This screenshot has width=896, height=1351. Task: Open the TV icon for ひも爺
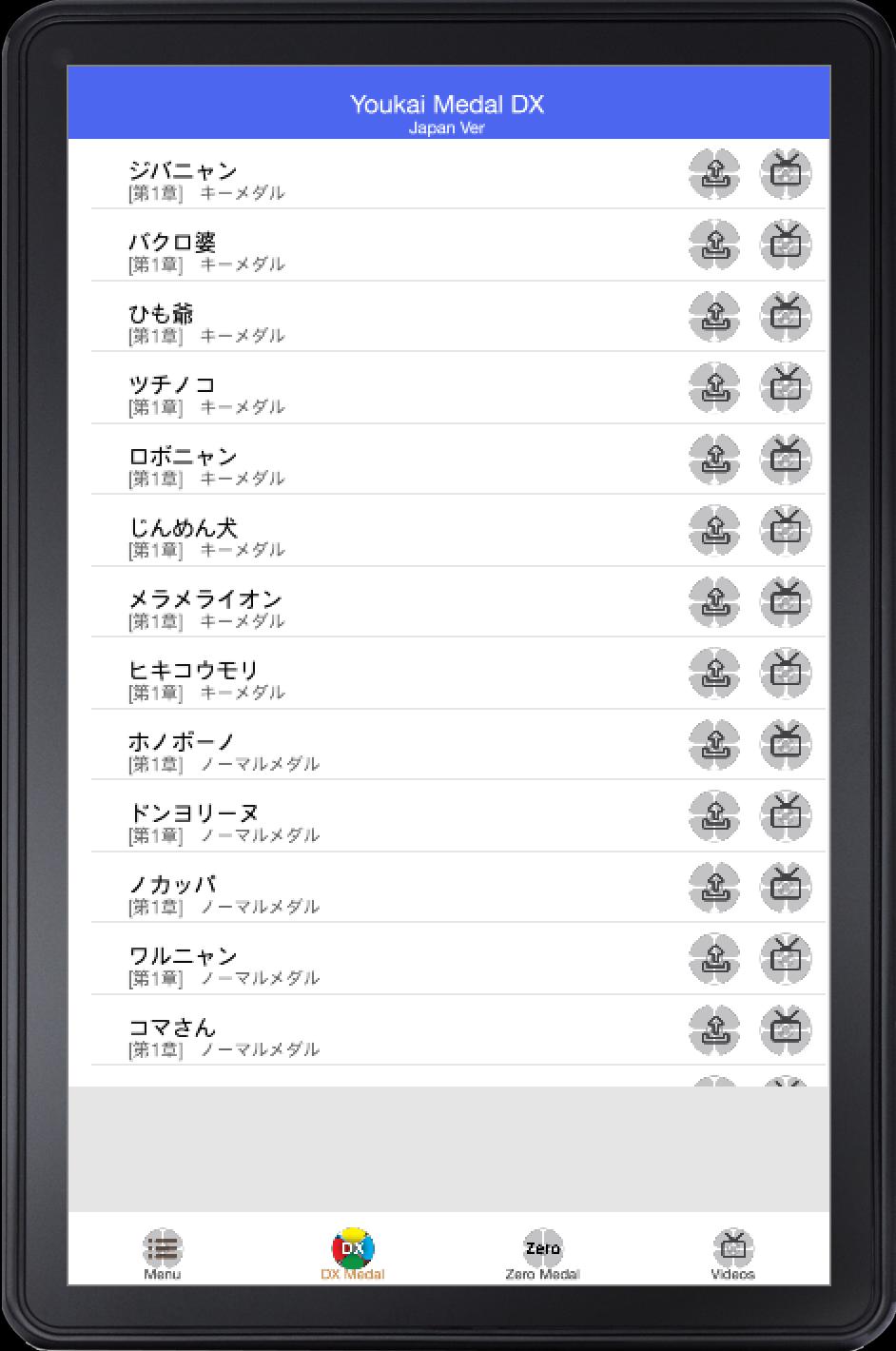786,316
